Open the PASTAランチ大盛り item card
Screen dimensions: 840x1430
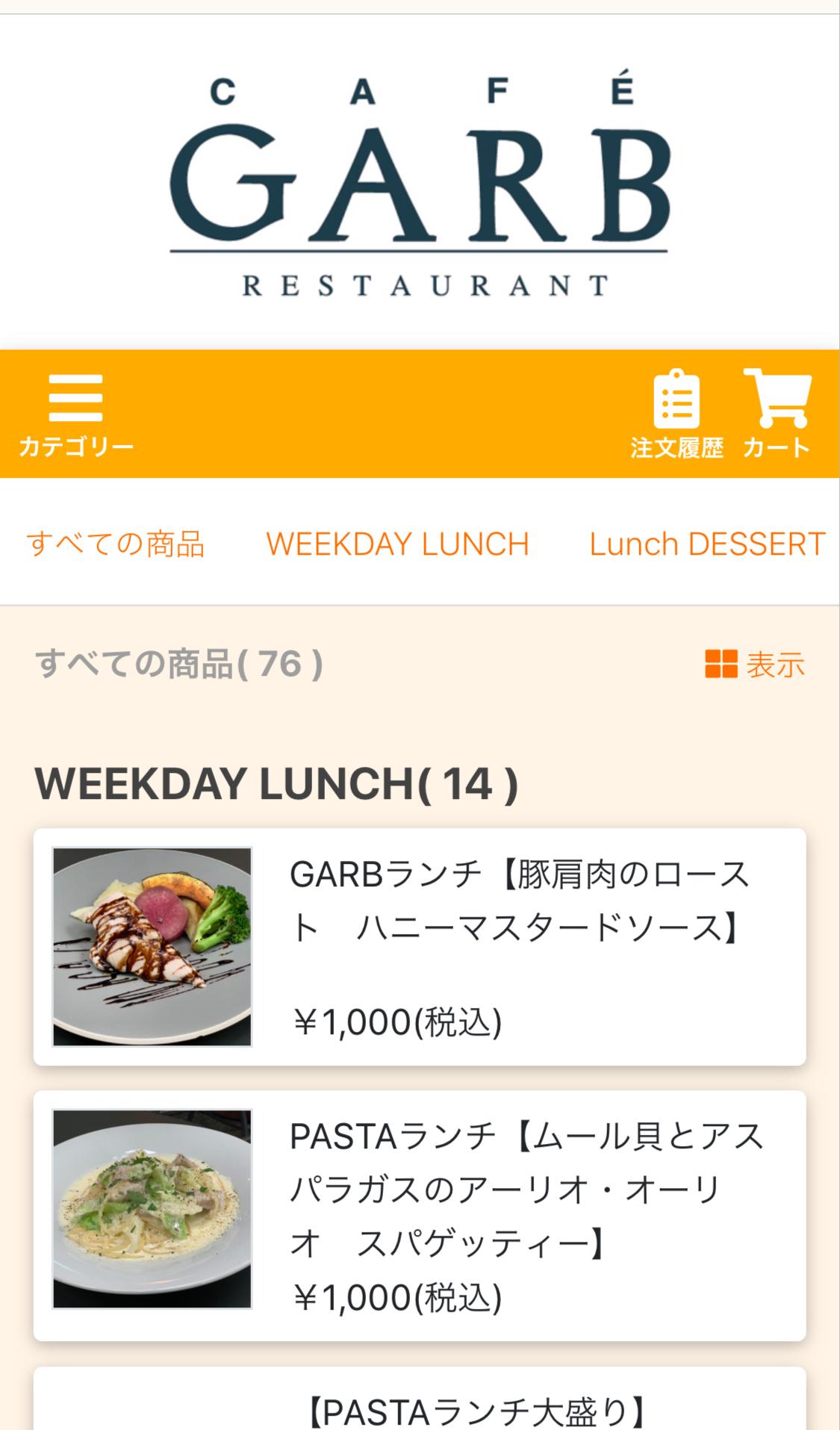(x=420, y=1402)
